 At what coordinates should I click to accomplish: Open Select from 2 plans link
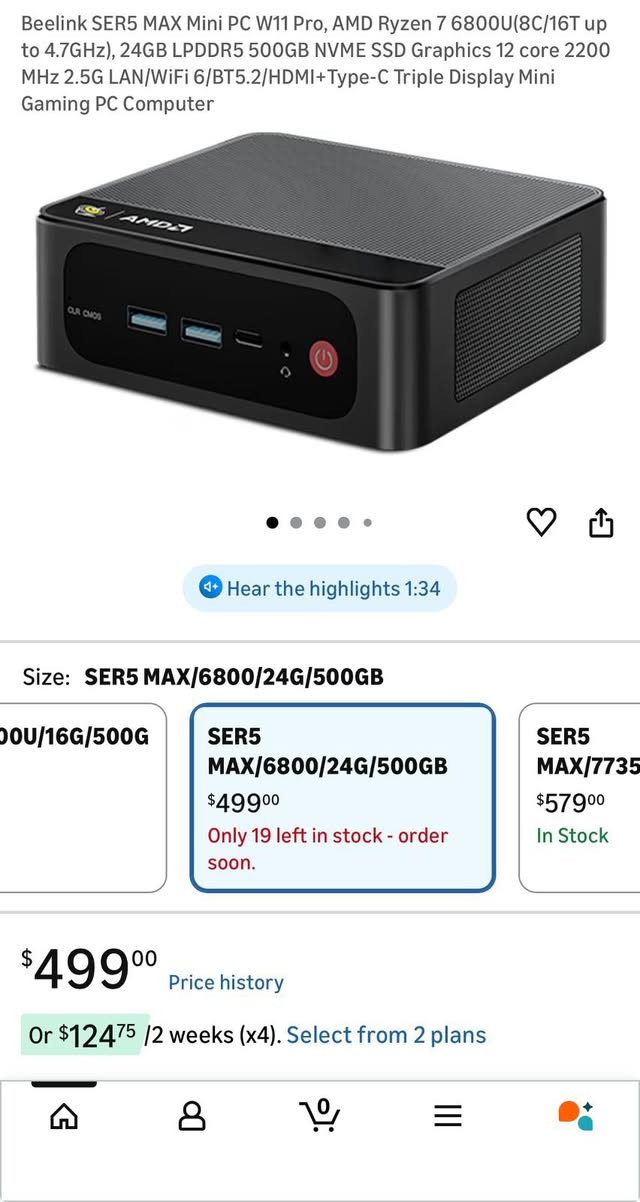point(386,1035)
